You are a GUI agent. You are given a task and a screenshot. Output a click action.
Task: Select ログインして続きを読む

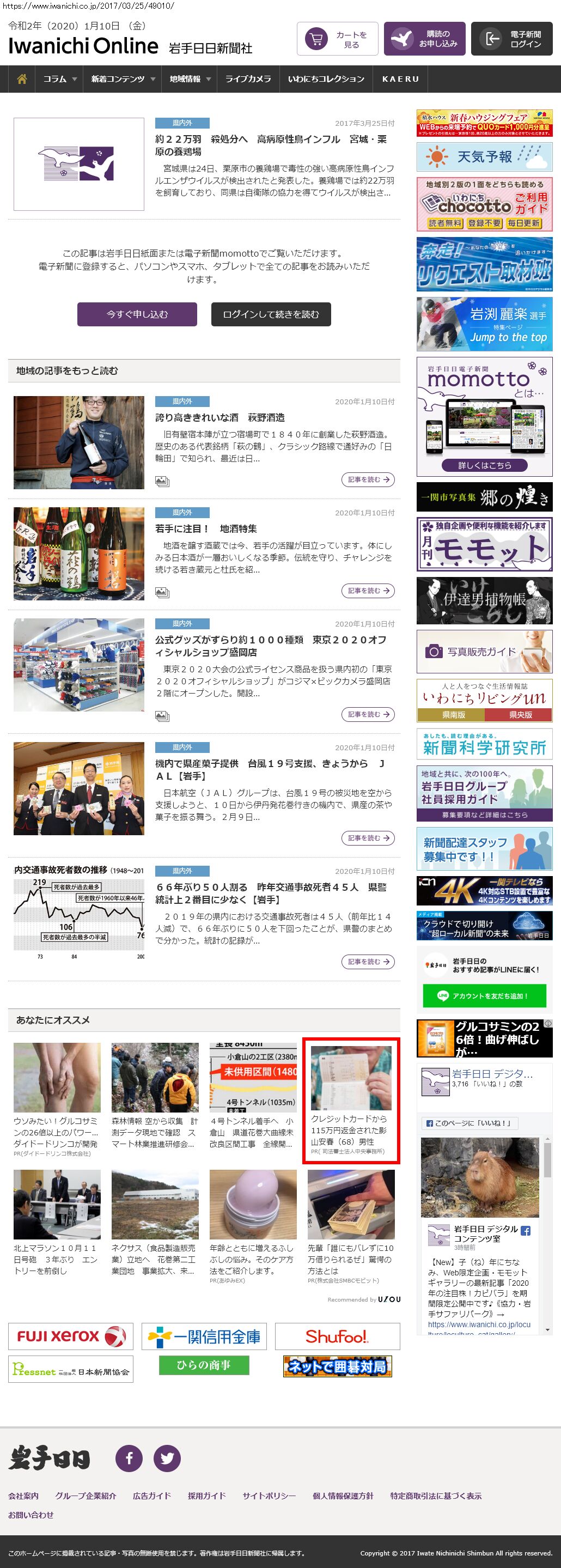click(x=271, y=314)
